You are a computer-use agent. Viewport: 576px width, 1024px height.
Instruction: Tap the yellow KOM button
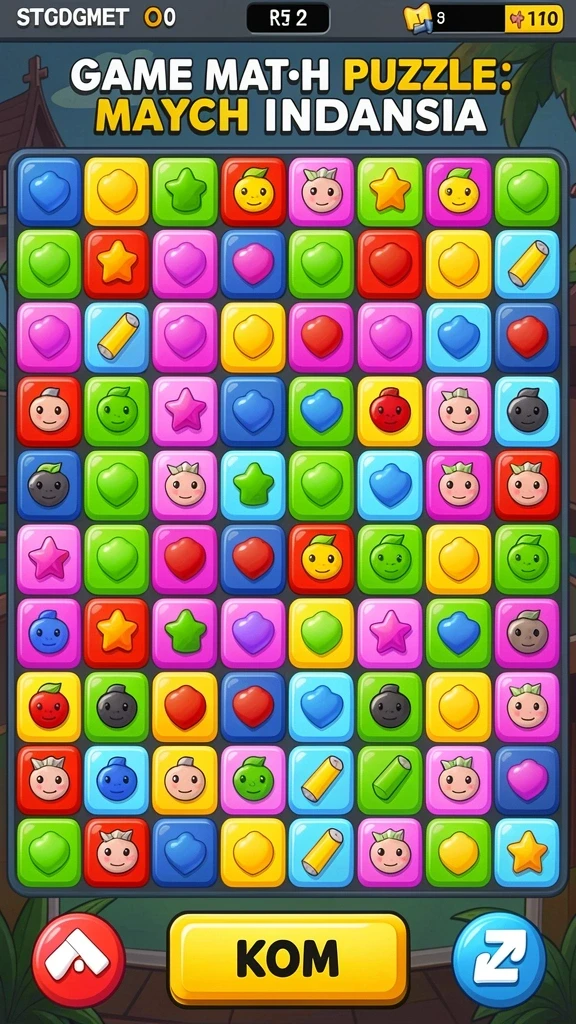click(288, 958)
